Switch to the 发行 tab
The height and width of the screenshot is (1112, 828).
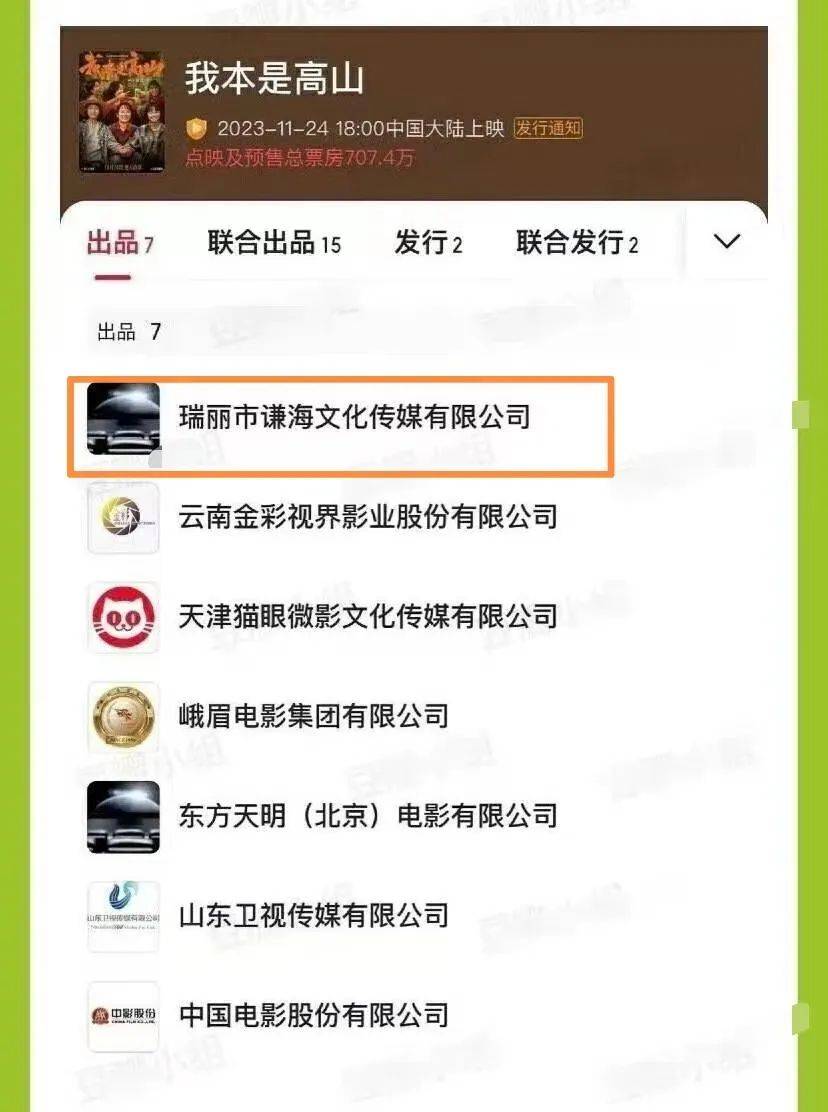point(428,242)
